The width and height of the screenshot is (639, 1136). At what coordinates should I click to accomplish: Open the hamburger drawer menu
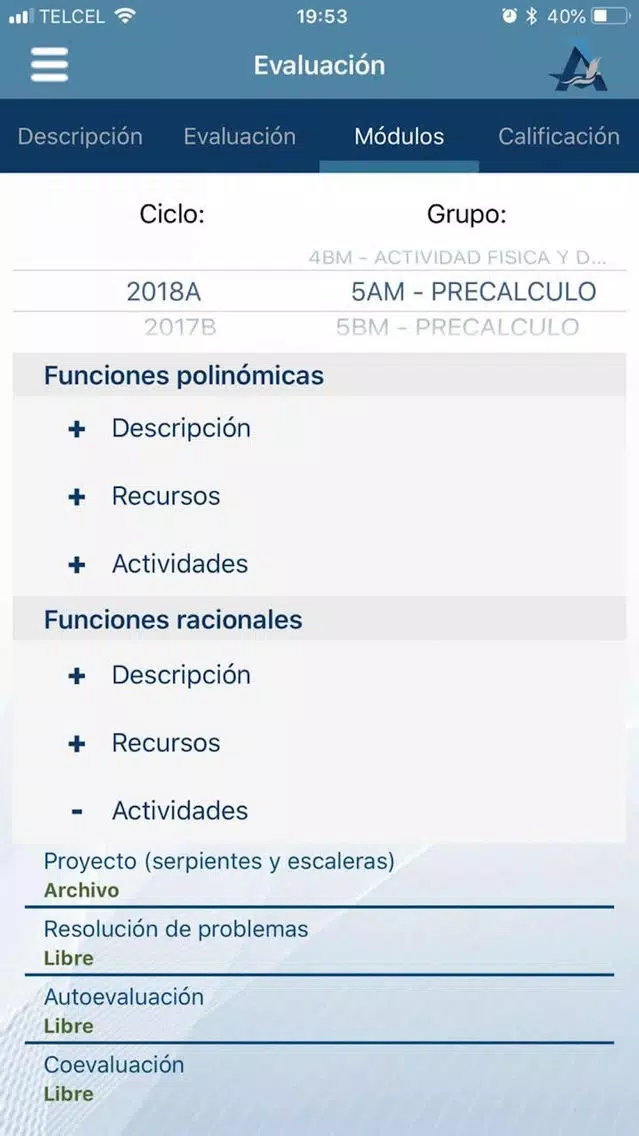pyautogui.click(x=49, y=64)
